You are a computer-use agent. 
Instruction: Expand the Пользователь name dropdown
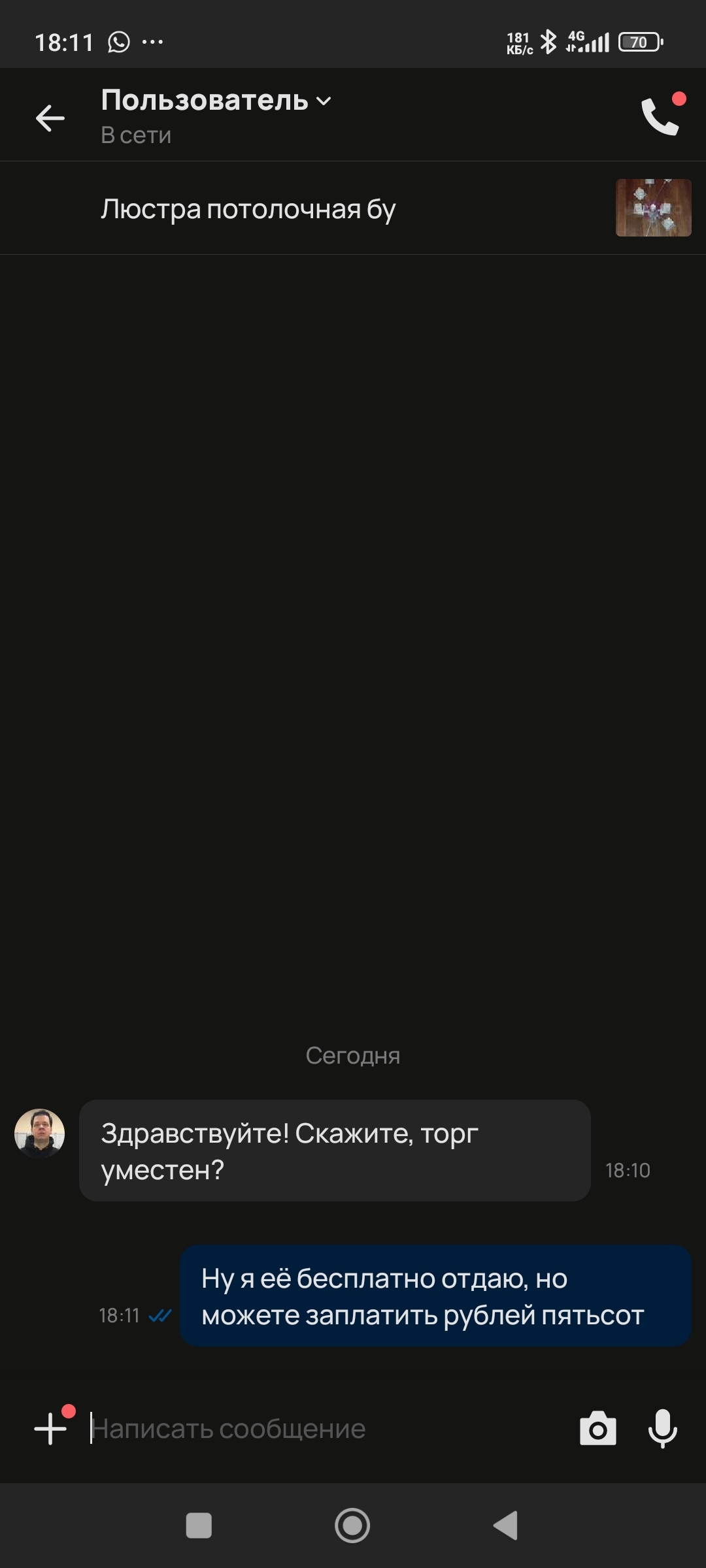tap(216, 101)
